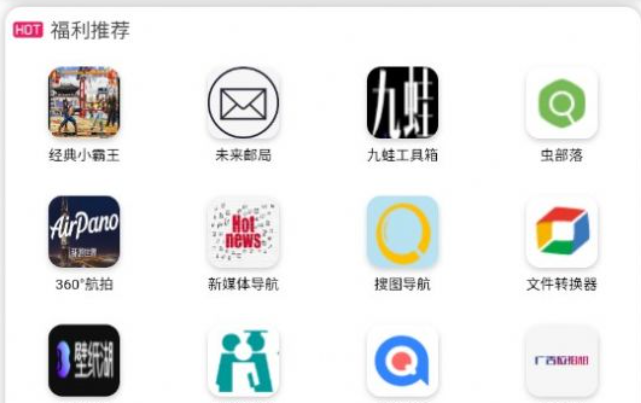
Task: Open 文件转换器
Action: (x=561, y=231)
